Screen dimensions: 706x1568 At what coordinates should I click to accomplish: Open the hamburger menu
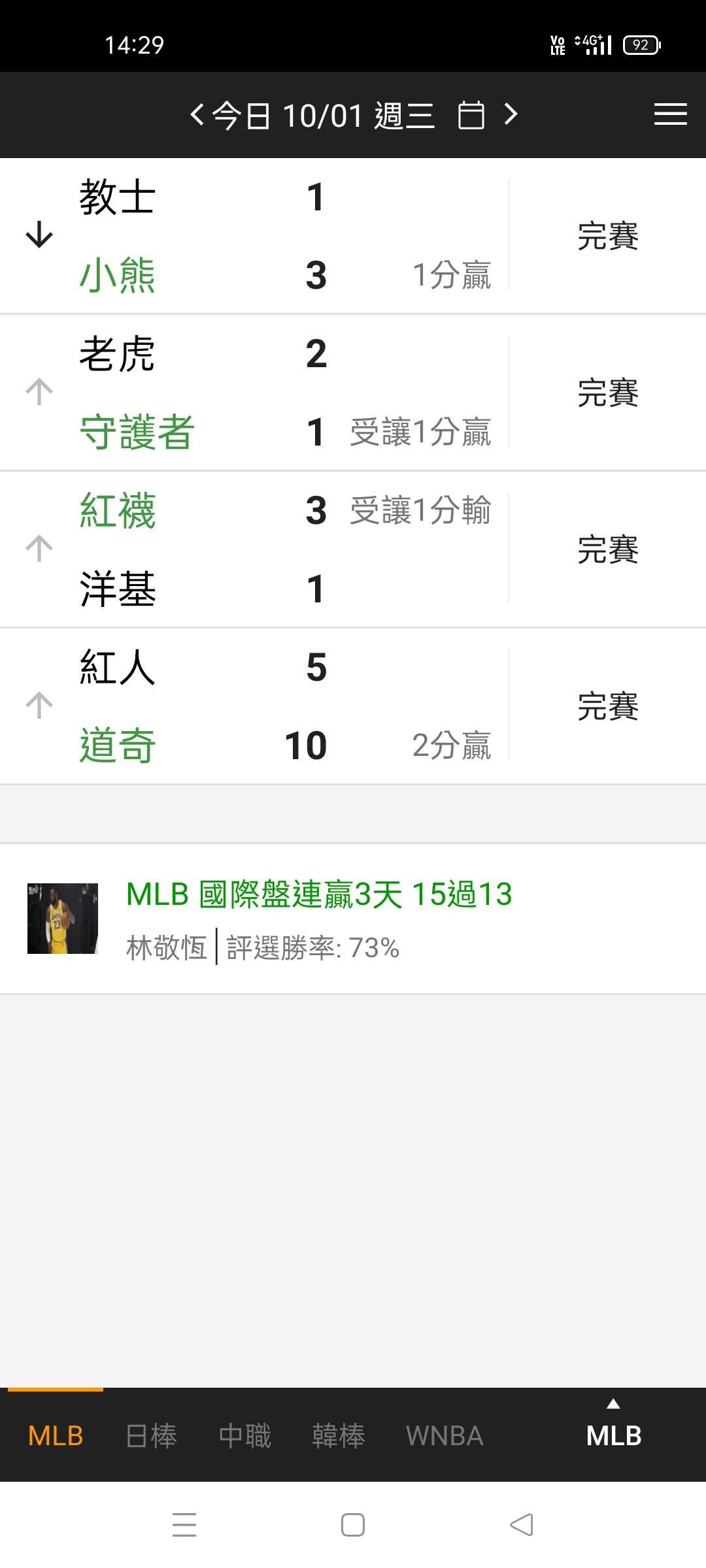click(x=670, y=115)
